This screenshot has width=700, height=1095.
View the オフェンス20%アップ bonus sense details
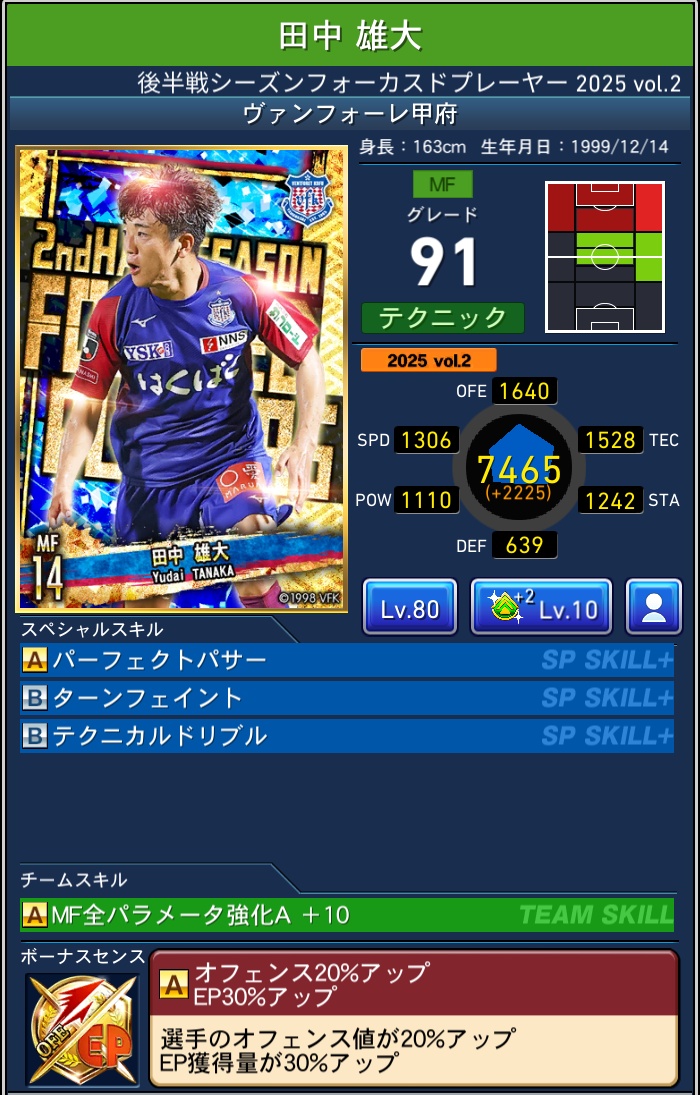pos(414,1017)
